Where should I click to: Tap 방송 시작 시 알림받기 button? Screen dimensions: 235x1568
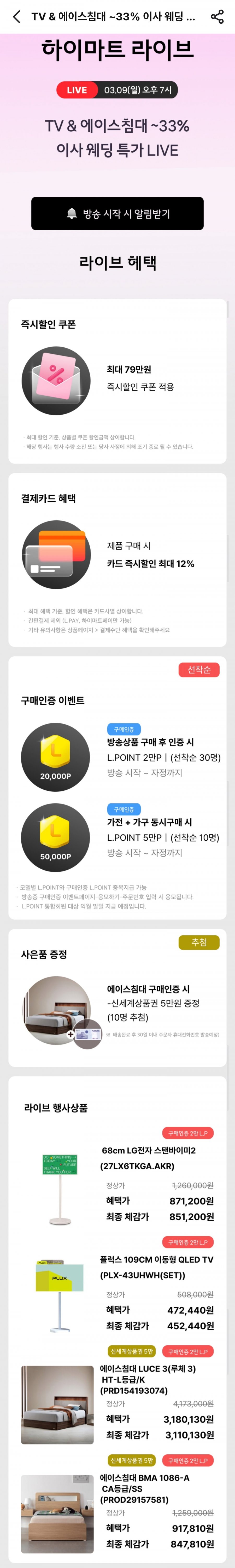click(117, 213)
